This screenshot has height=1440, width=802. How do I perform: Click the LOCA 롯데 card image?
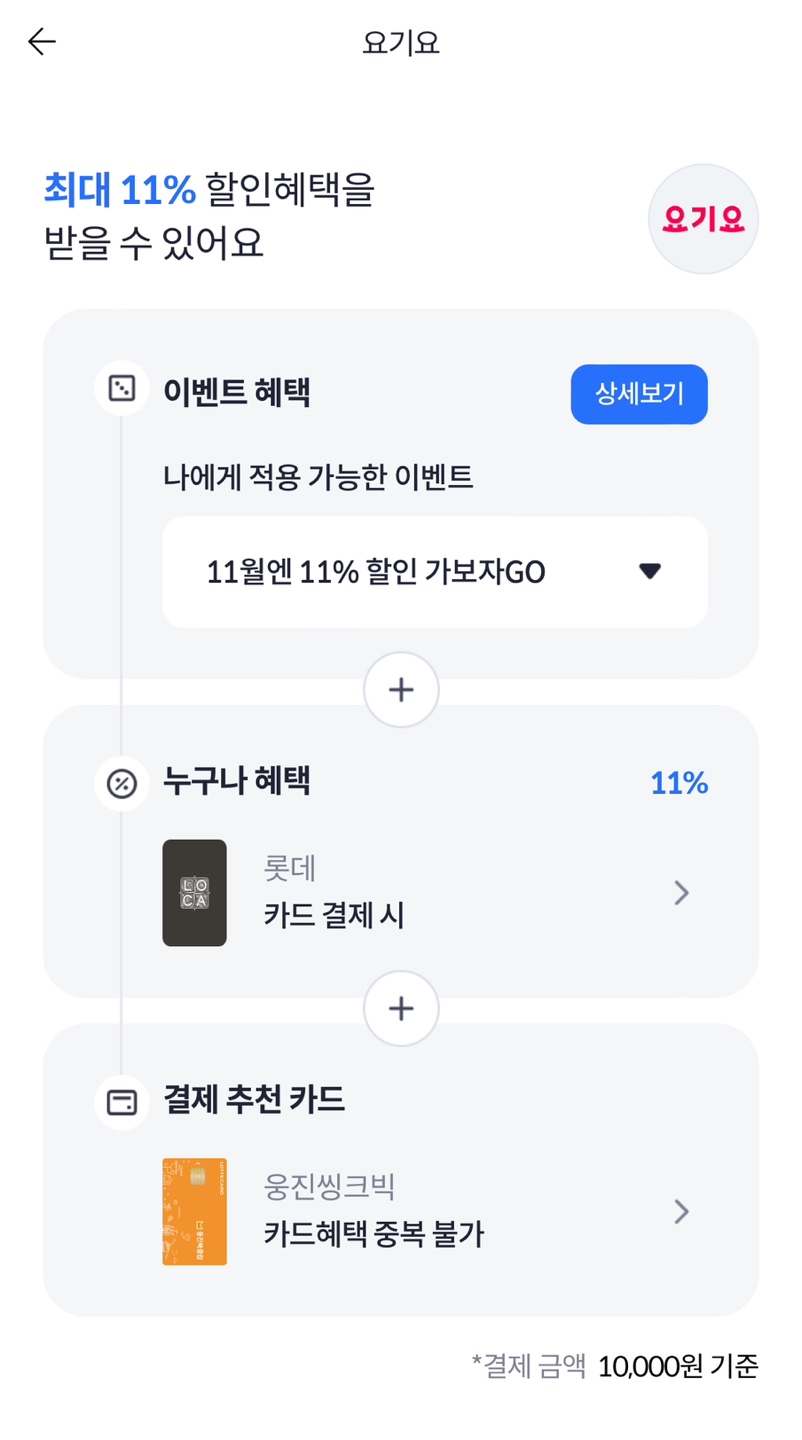pyautogui.click(x=194, y=893)
